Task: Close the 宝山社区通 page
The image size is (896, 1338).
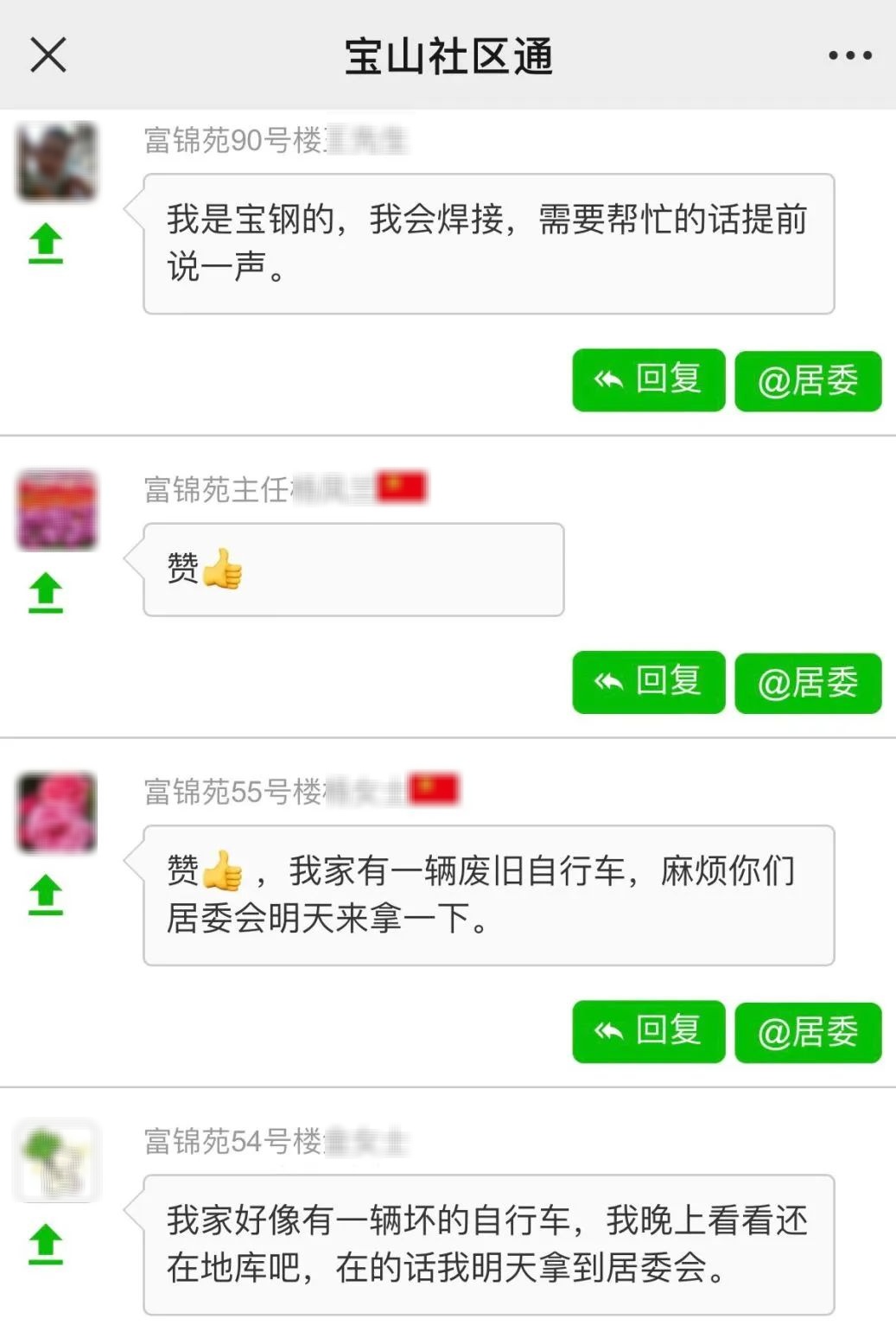Action: (48, 55)
